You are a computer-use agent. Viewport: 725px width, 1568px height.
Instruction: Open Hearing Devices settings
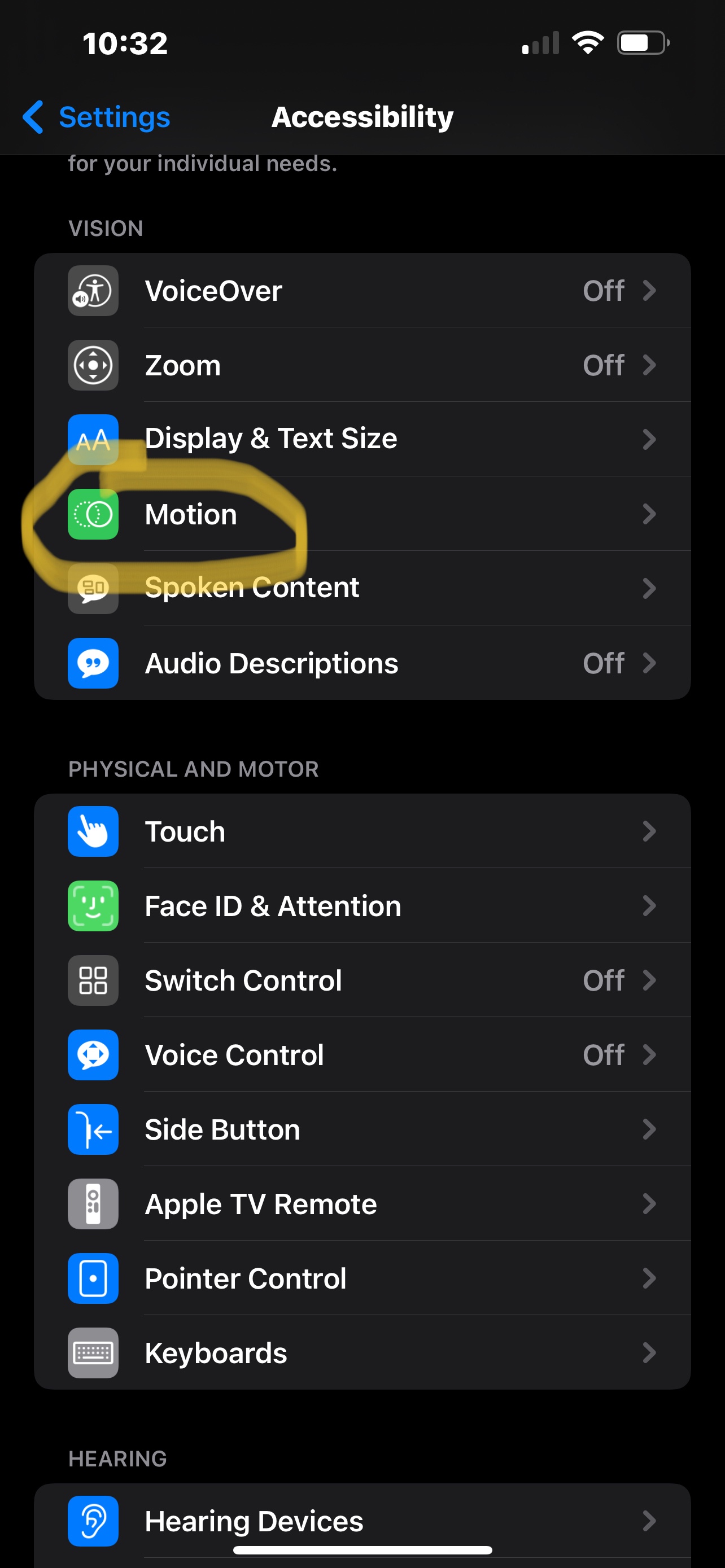tap(362, 1521)
